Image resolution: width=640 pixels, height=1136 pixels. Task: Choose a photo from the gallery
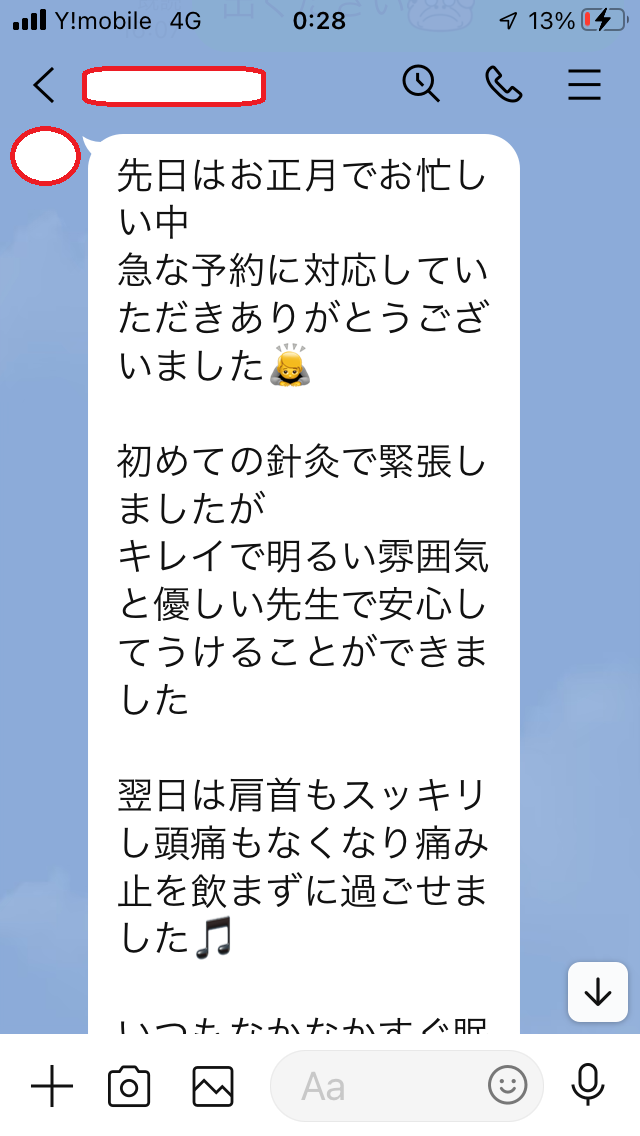click(213, 1086)
